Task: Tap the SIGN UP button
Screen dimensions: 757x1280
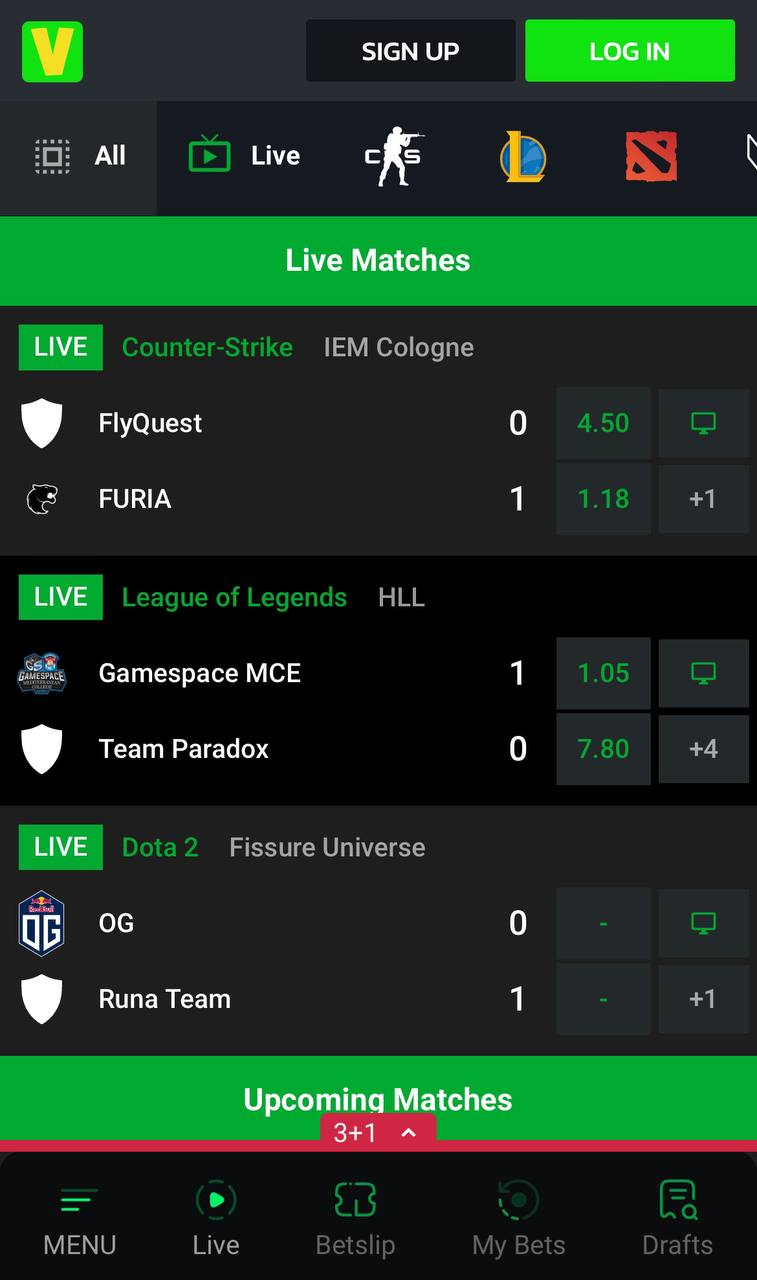Action: 410,51
